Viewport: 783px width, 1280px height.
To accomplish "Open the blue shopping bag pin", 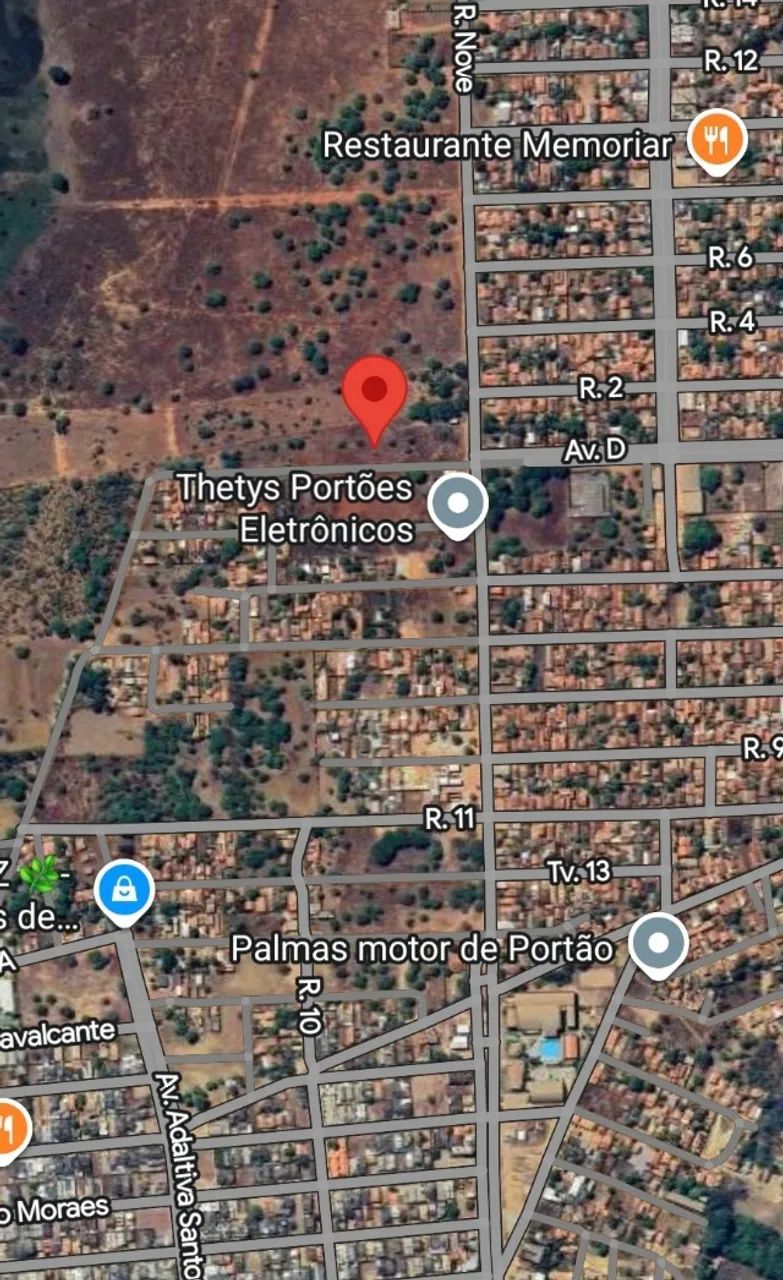I will point(124,891).
